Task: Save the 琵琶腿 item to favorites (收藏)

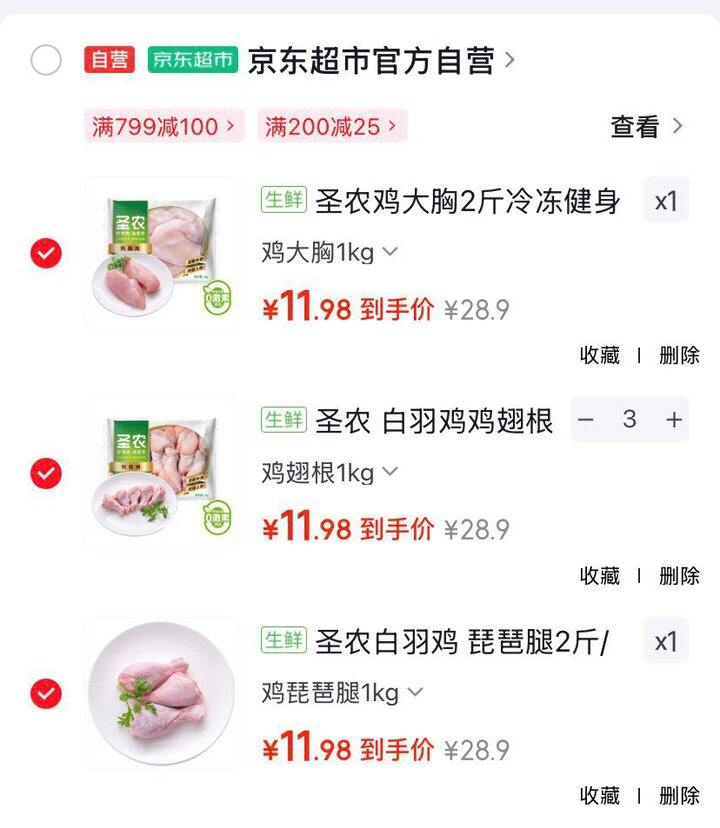Action: pos(600,795)
